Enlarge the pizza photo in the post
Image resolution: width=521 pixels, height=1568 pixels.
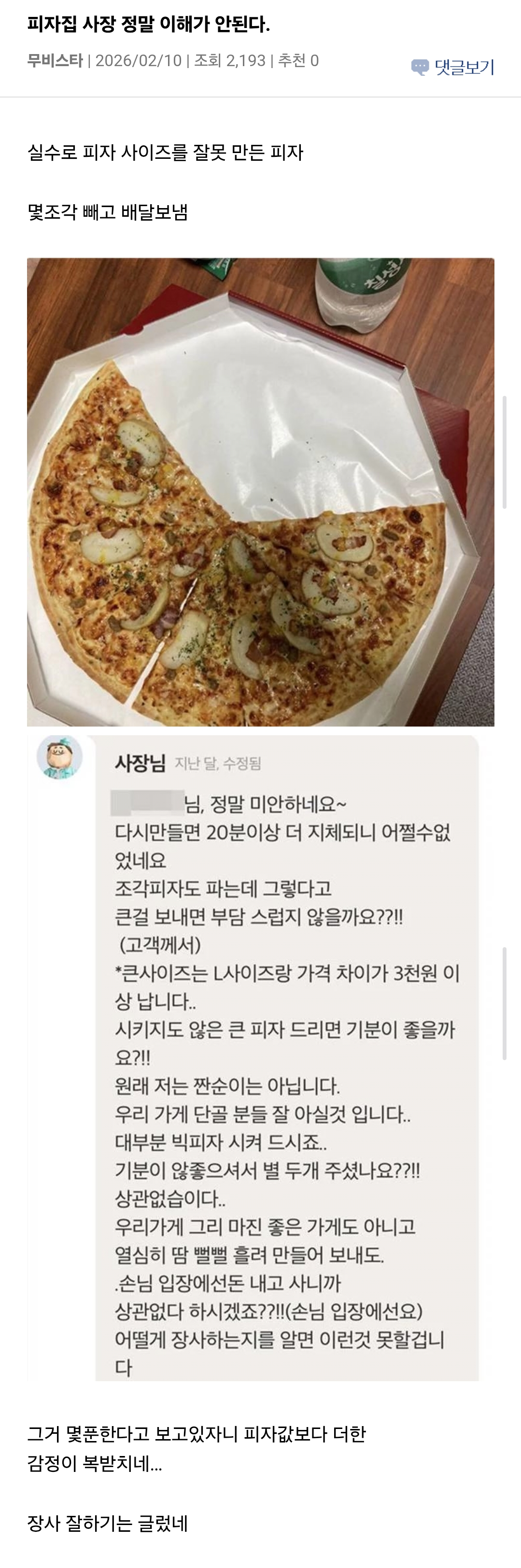261,492
